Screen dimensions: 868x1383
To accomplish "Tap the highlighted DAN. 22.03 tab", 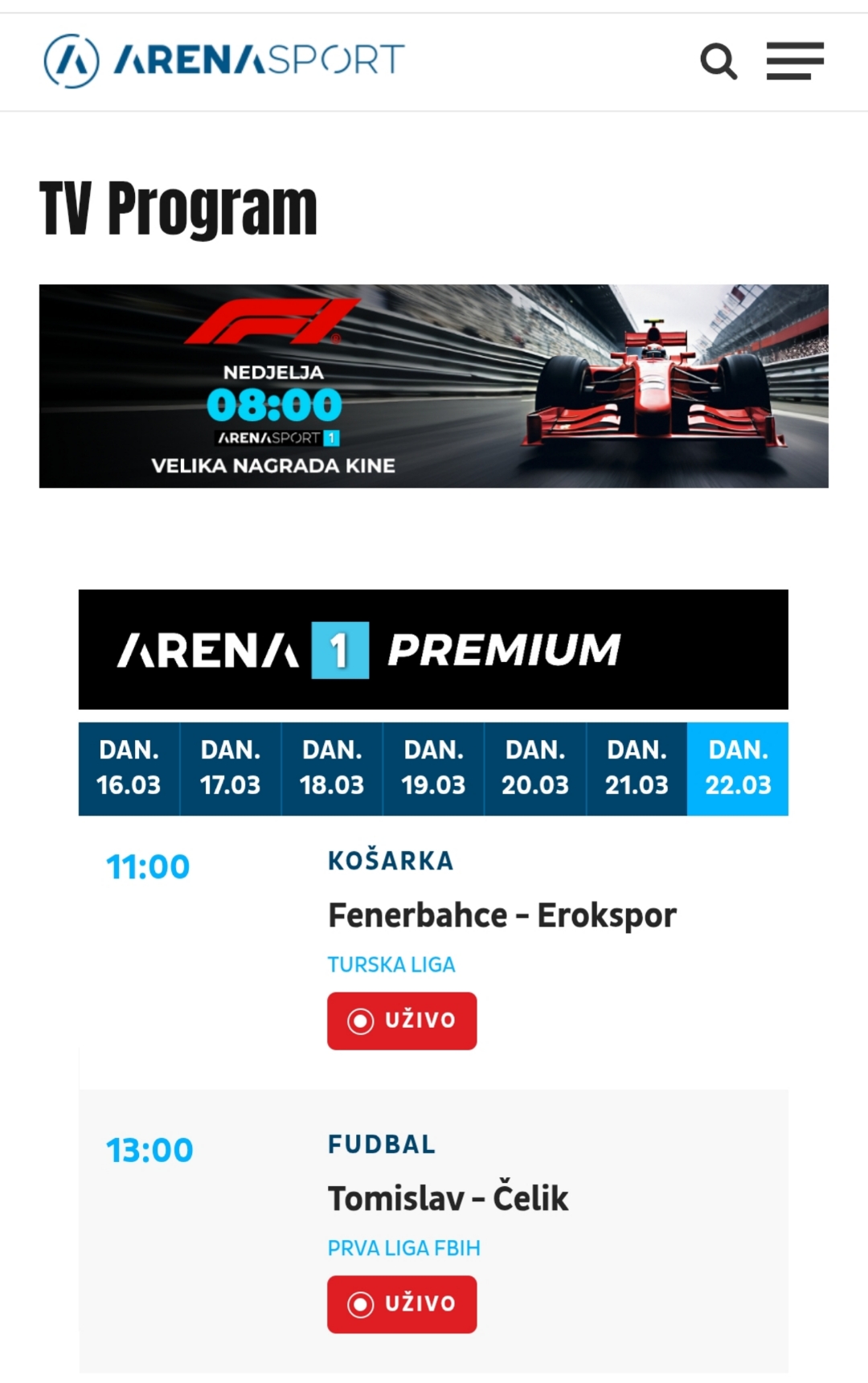I will (738, 768).
